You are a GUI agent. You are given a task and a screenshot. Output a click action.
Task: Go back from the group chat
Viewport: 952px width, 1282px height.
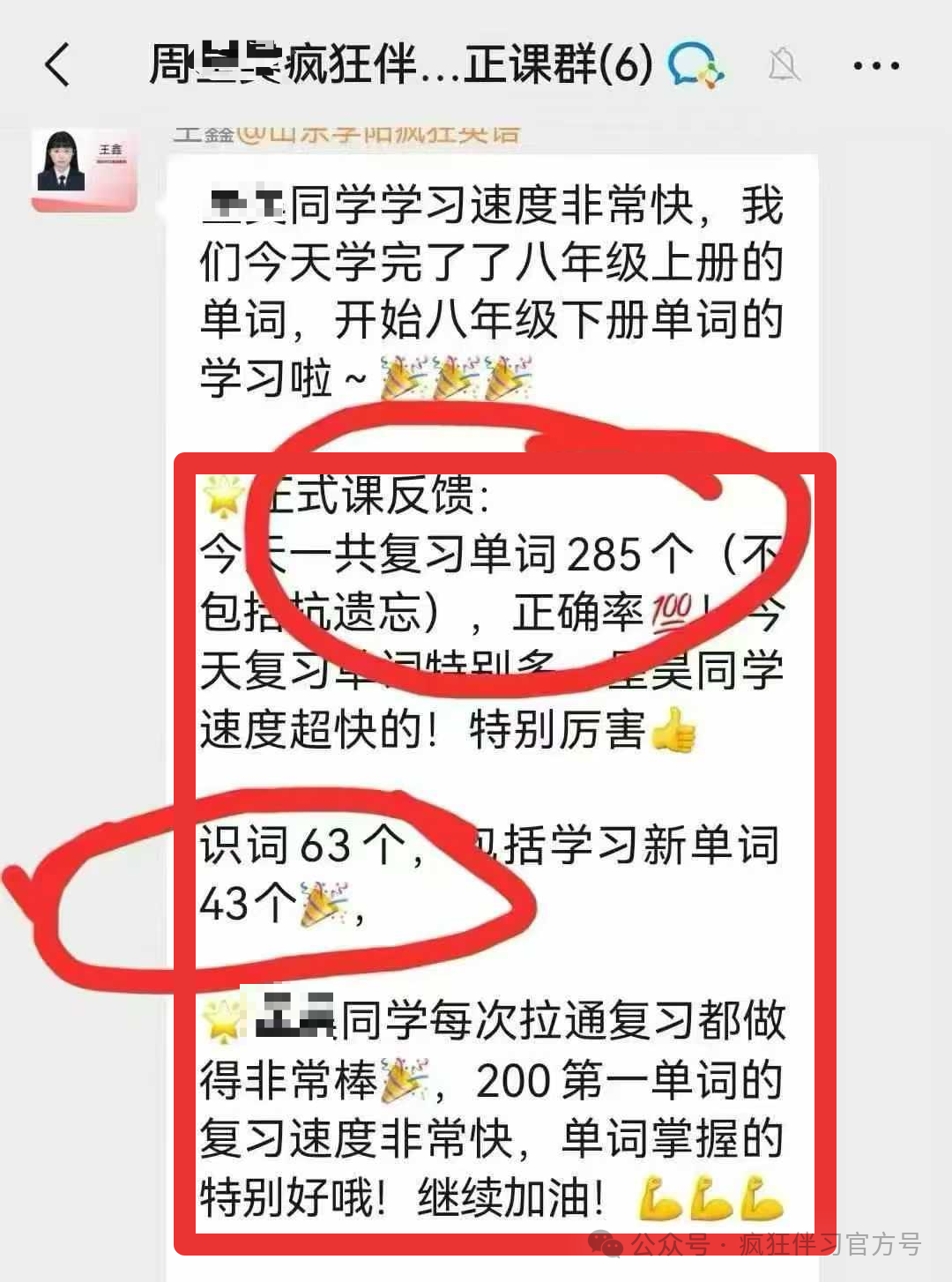(x=56, y=65)
